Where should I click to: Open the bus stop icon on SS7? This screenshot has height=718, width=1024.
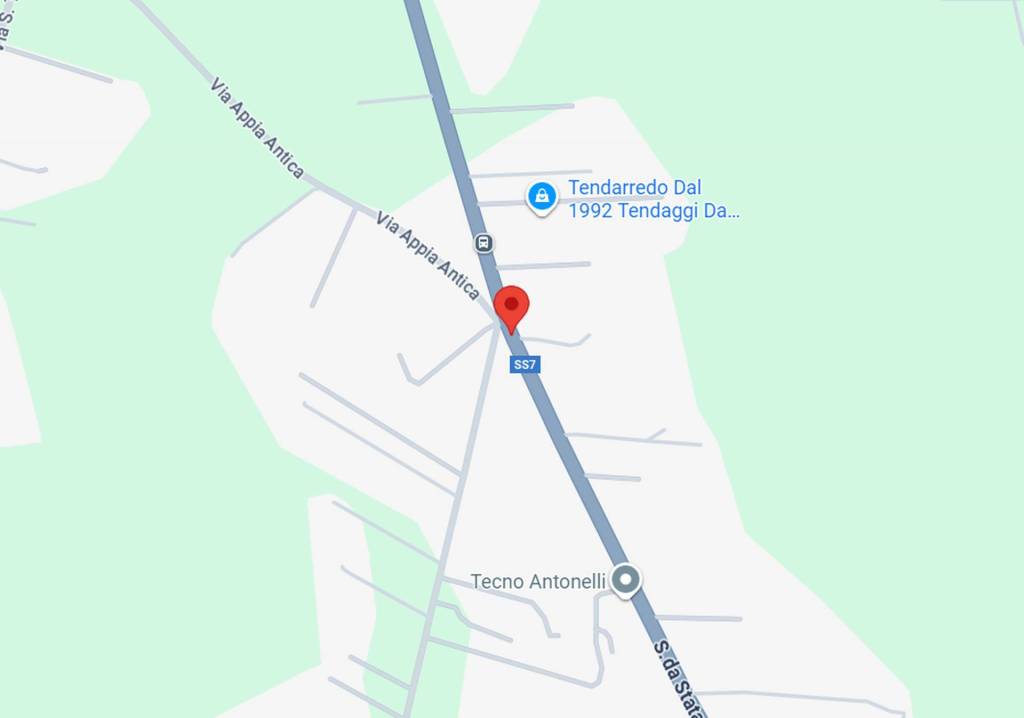tap(484, 243)
